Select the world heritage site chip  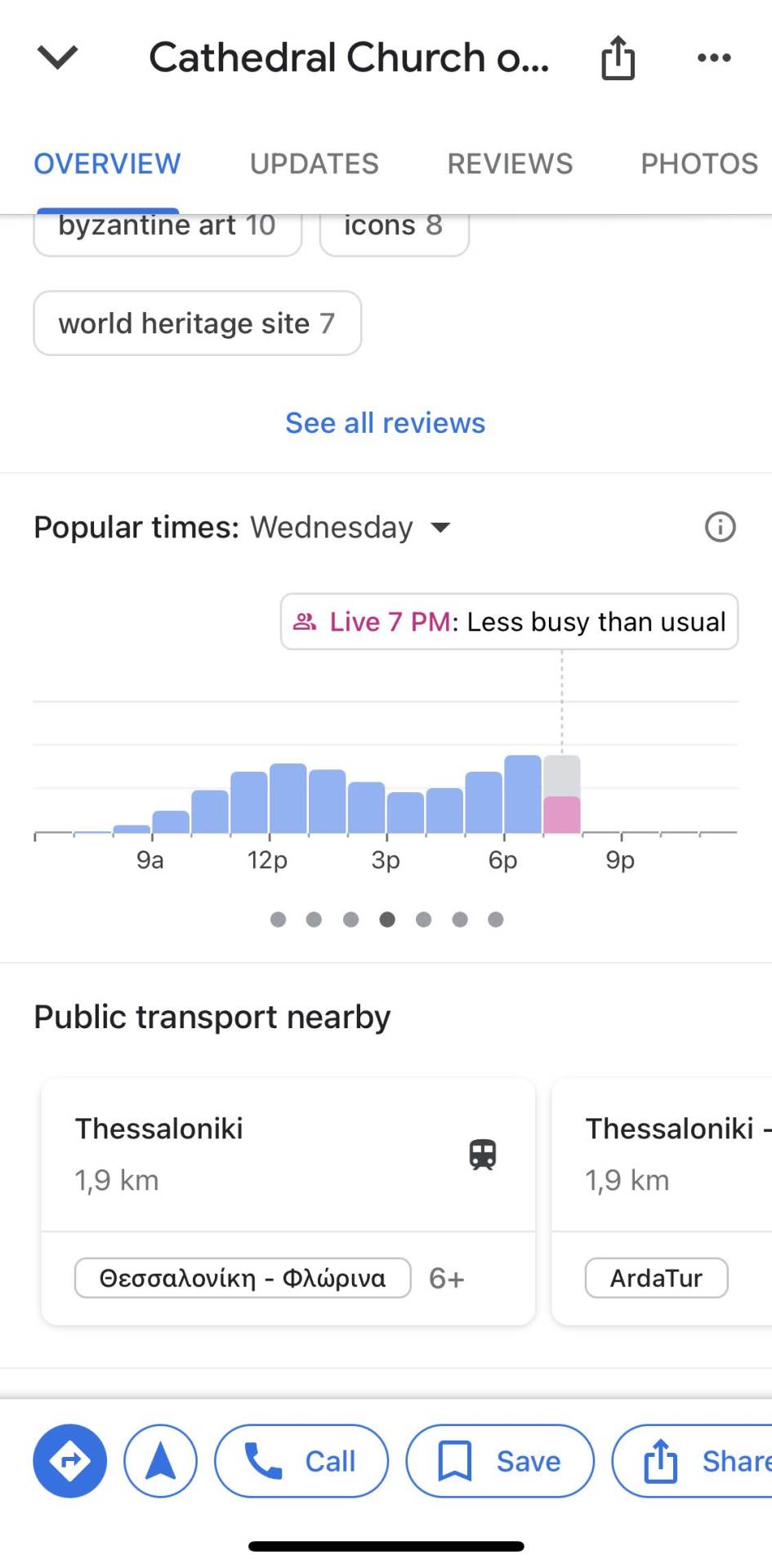click(x=197, y=323)
